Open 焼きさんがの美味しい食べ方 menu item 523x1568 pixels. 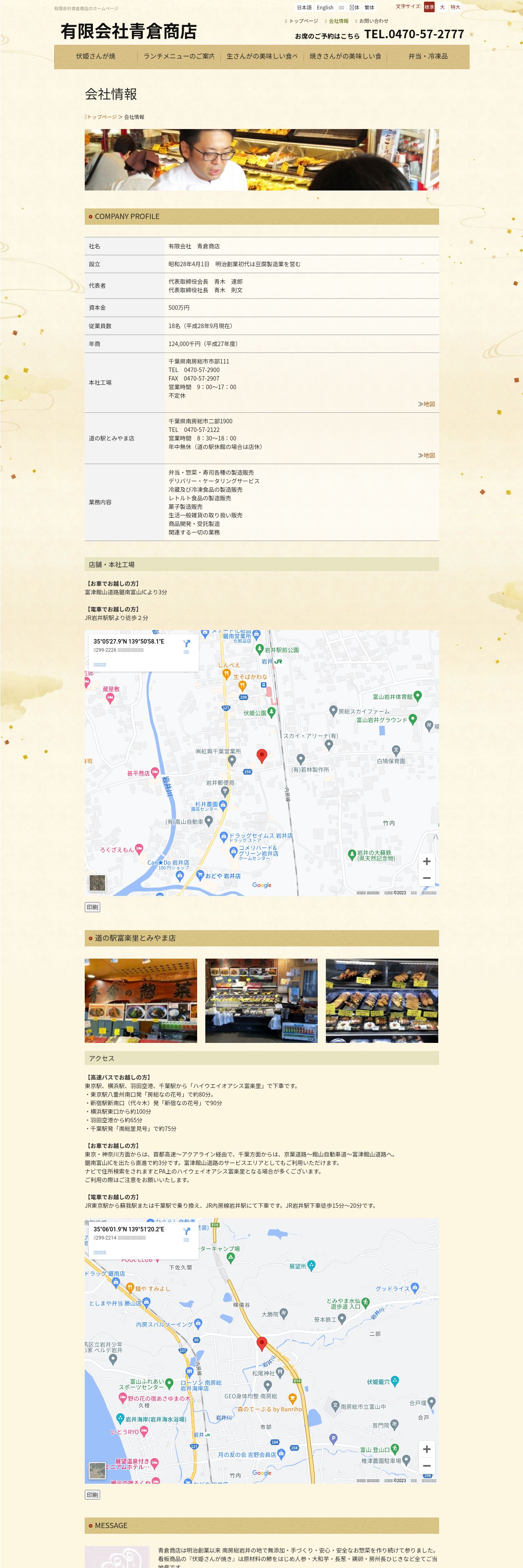point(345,57)
